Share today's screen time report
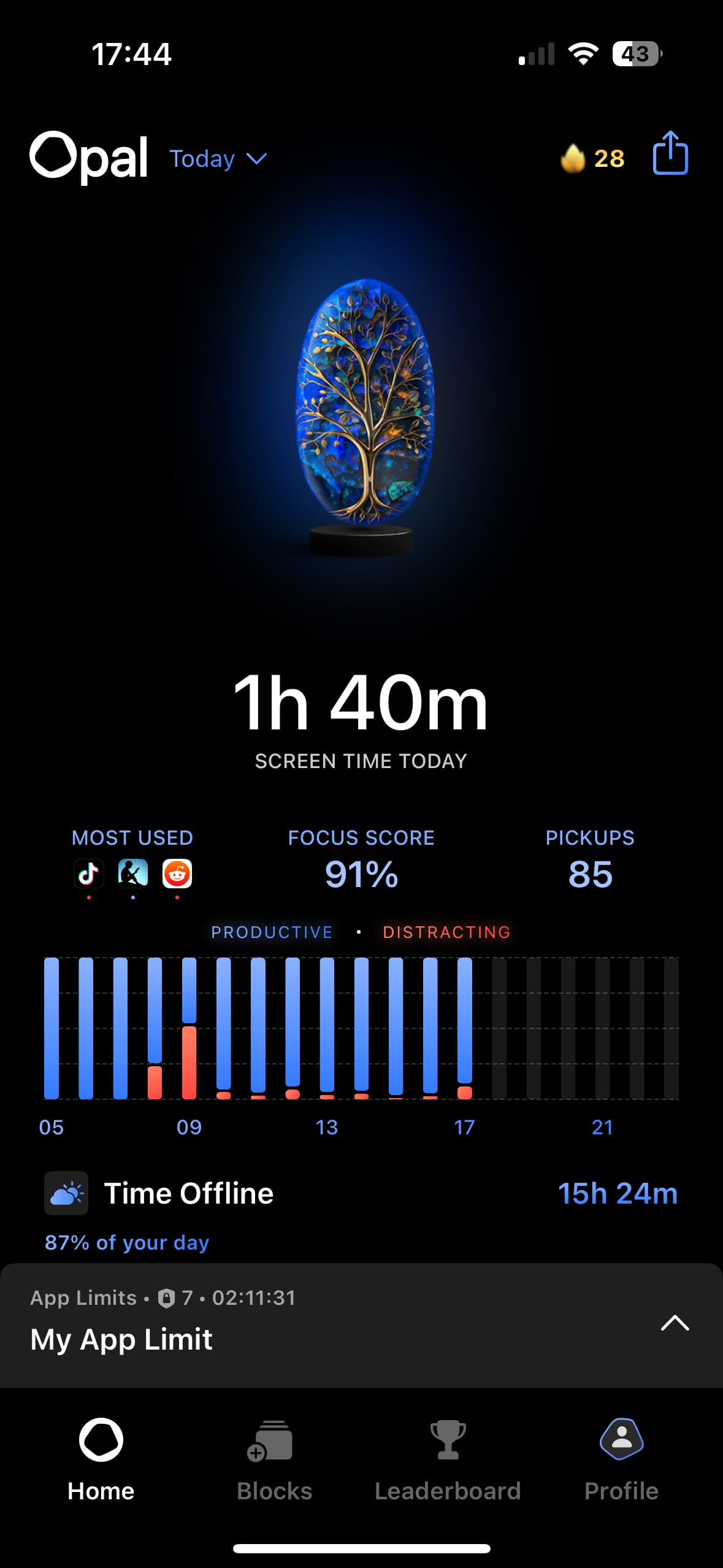This screenshot has height=1568, width=723. (670, 153)
